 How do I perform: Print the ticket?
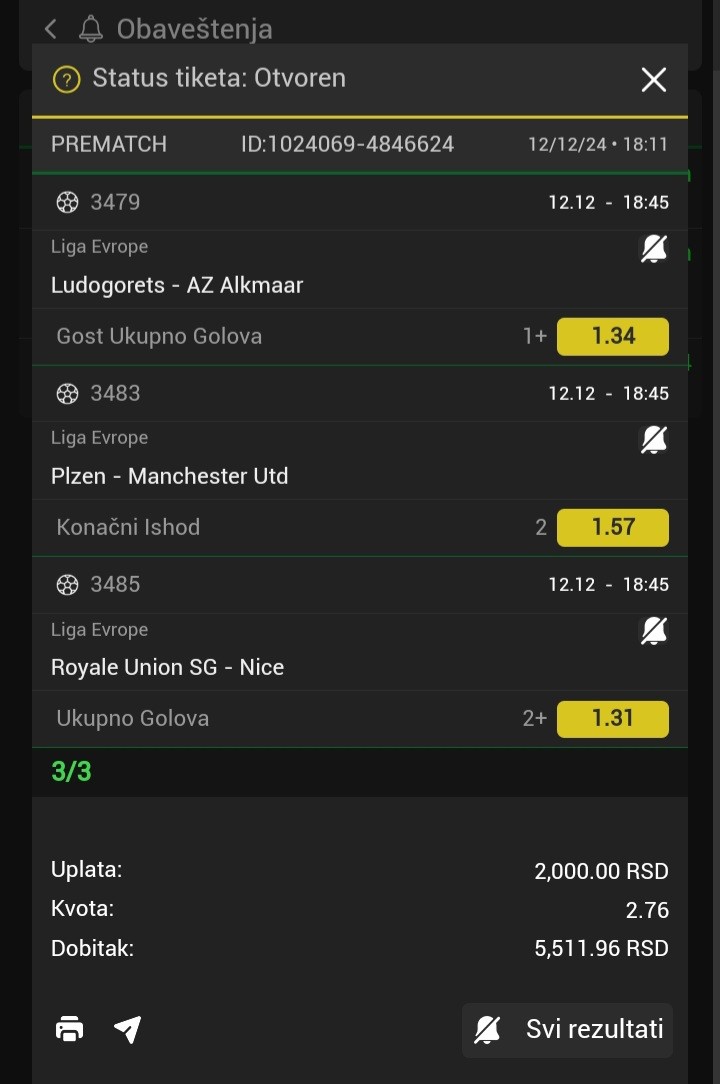pyautogui.click(x=70, y=1029)
